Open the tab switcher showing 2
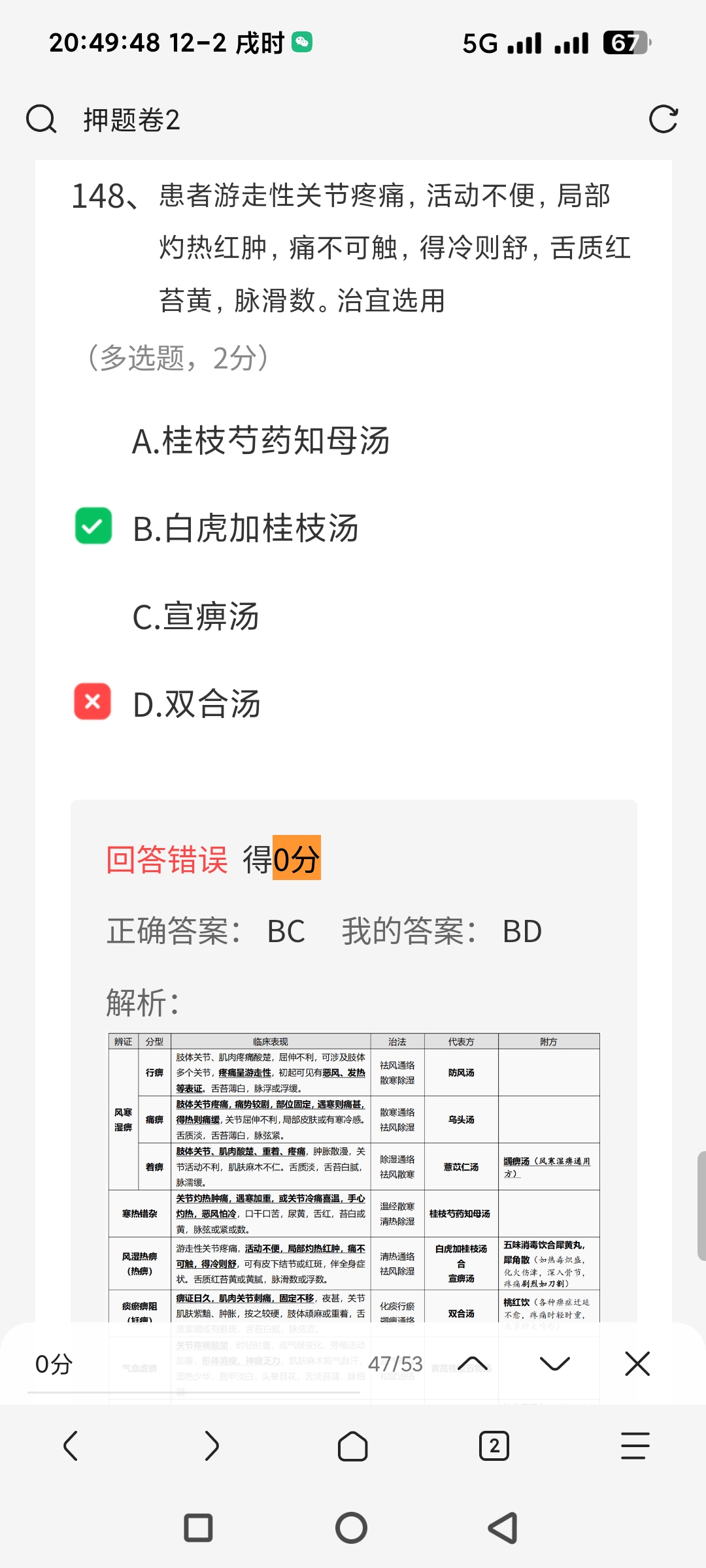Screen dimensions: 706x1568 [494, 1446]
